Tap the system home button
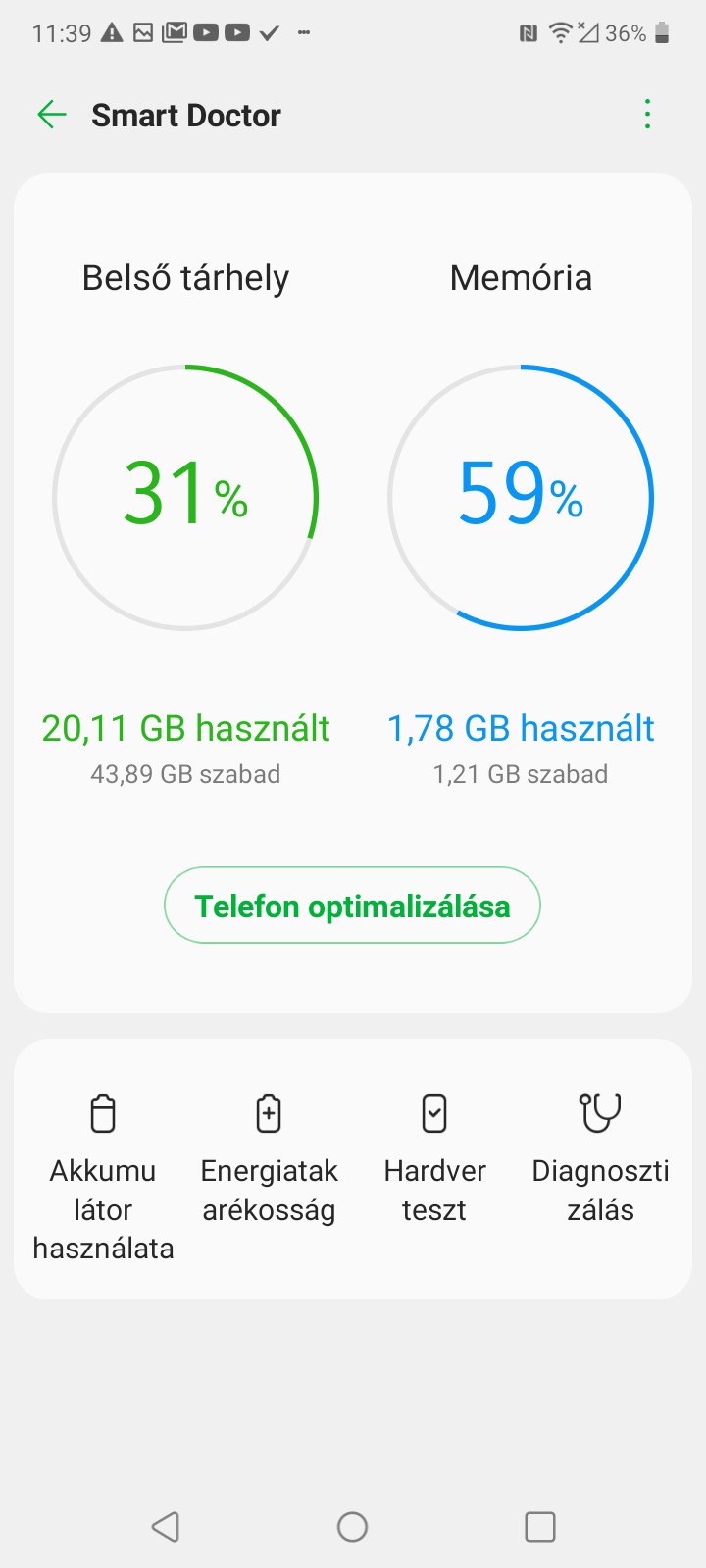This screenshot has height=1568, width=706. (x=352, y=1527)
